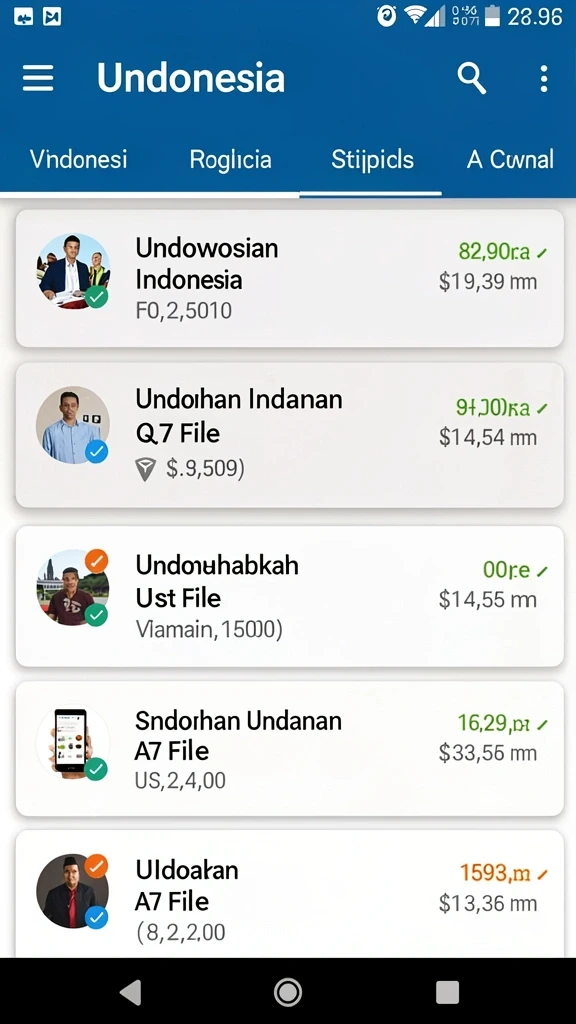
Task: Open the hamburger drawer menu
Action: (38, 79)
